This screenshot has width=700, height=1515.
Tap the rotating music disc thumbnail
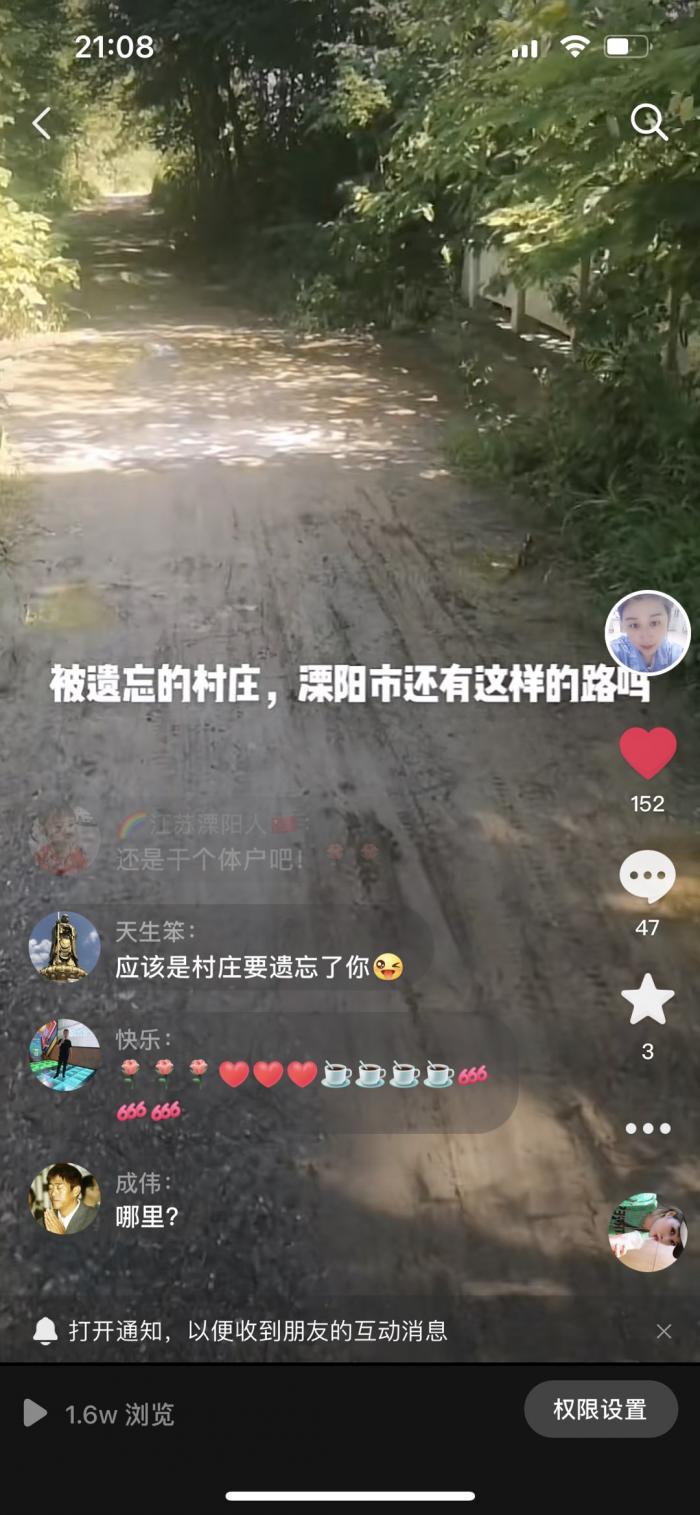(648, 1232)
